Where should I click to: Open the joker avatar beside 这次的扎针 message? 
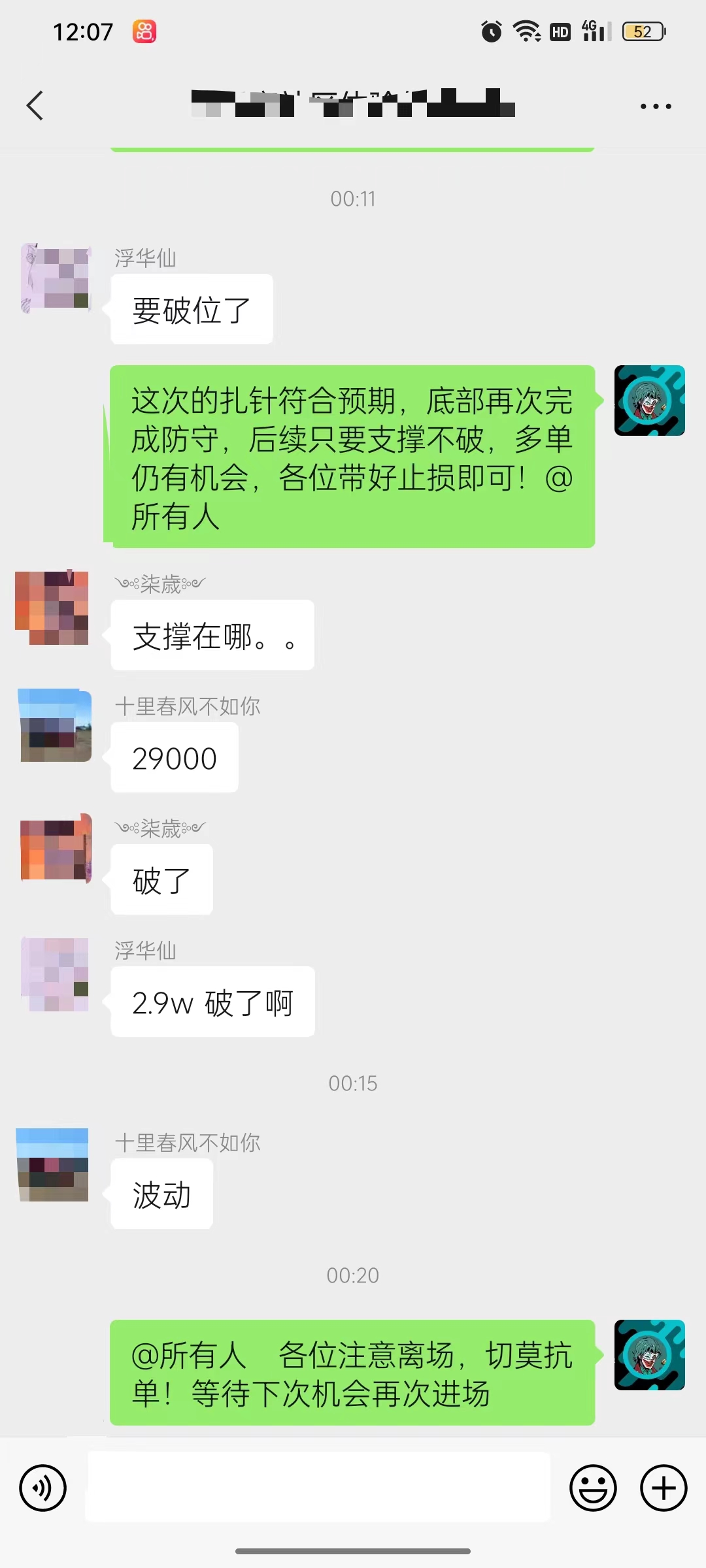coord(649,400)
